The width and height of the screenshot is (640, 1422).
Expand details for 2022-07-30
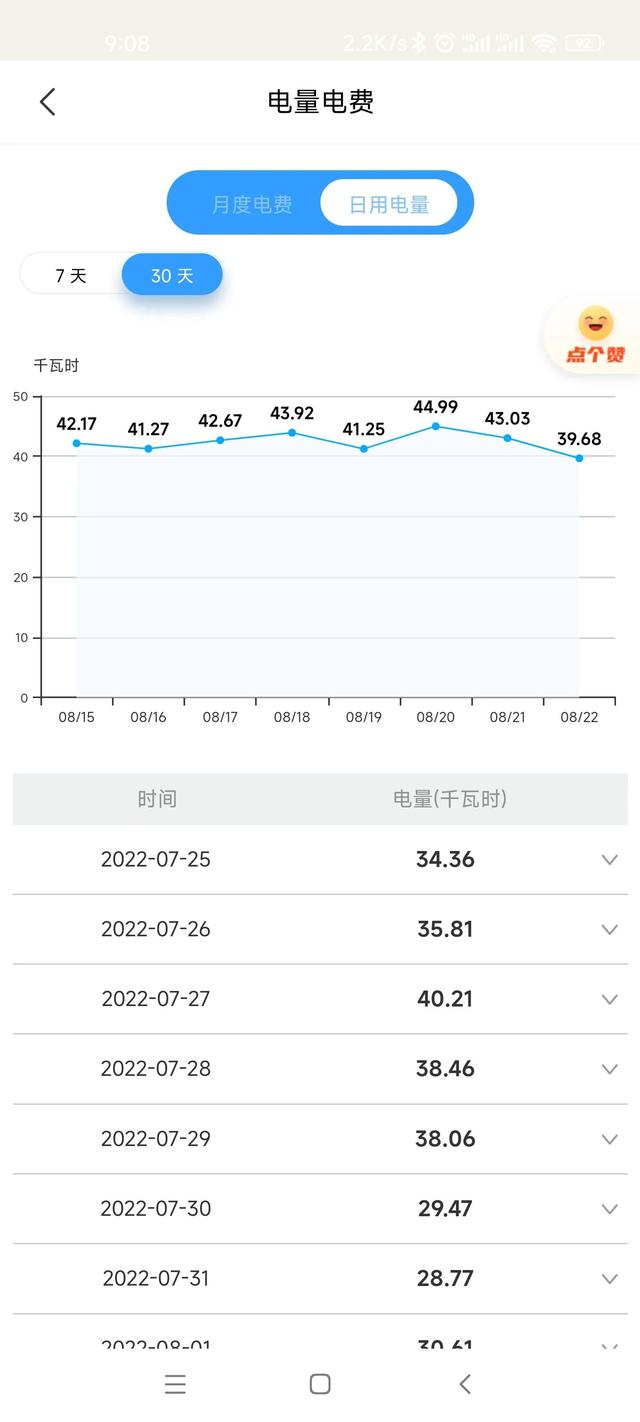(x=609, y=1209)
